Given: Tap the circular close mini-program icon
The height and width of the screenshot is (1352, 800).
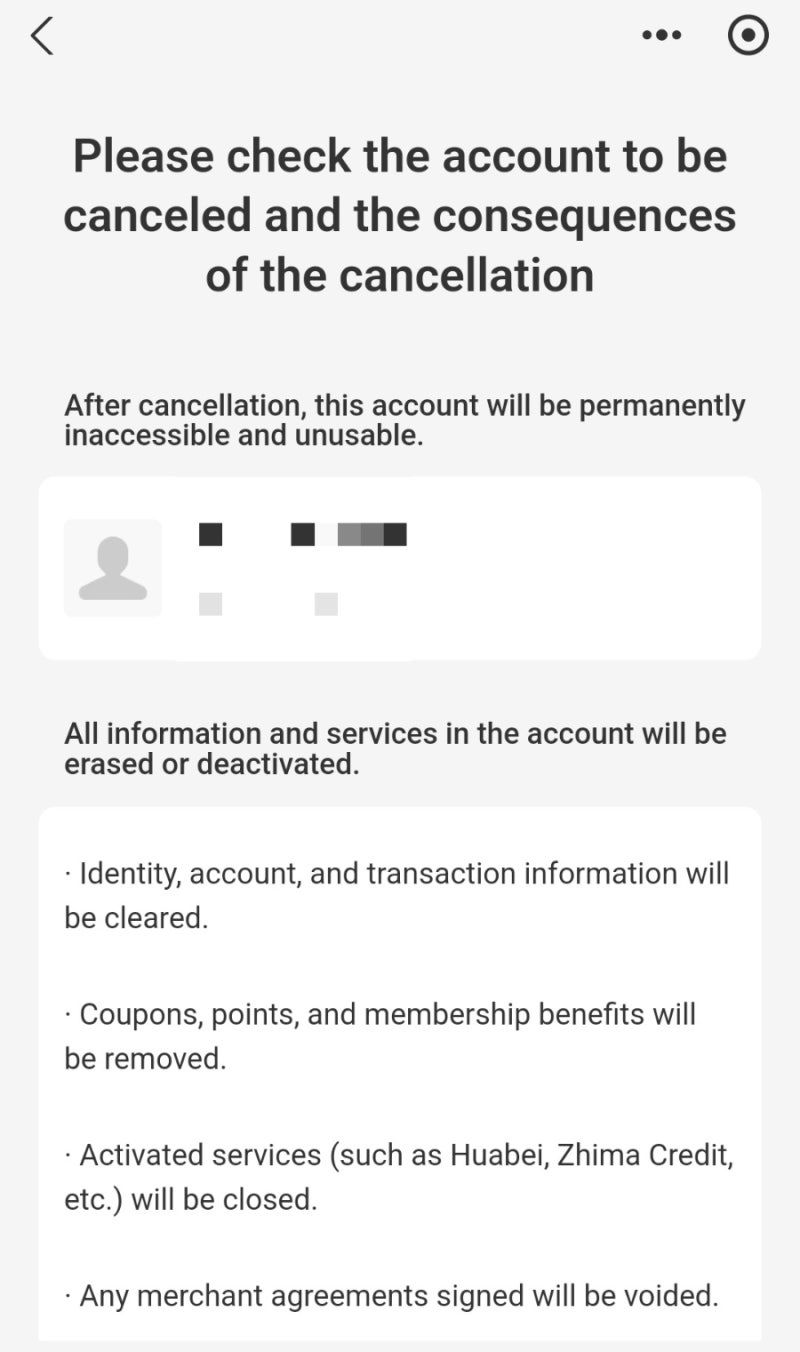Looking at the screenshot, I should click(x=748, y=36).
